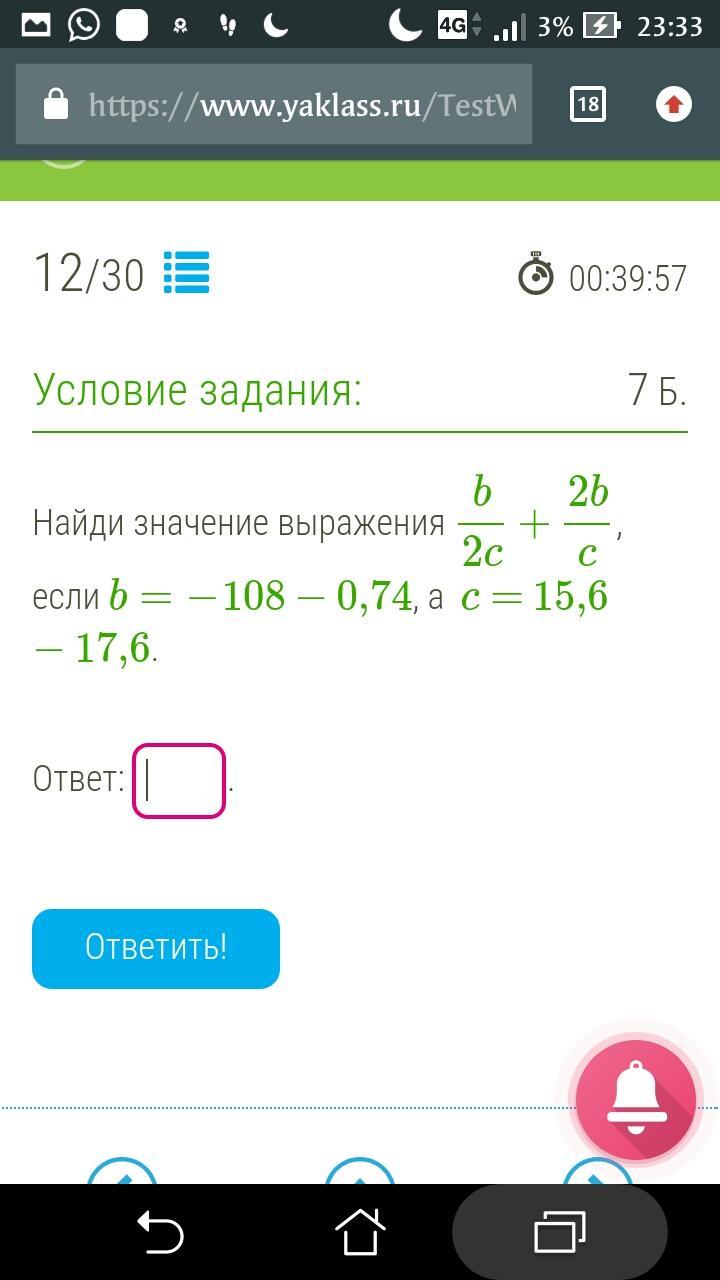The height and width of the screenshot is (1280, 720).
Task: Open recent apps from navigation bar
Action: 560,1232
